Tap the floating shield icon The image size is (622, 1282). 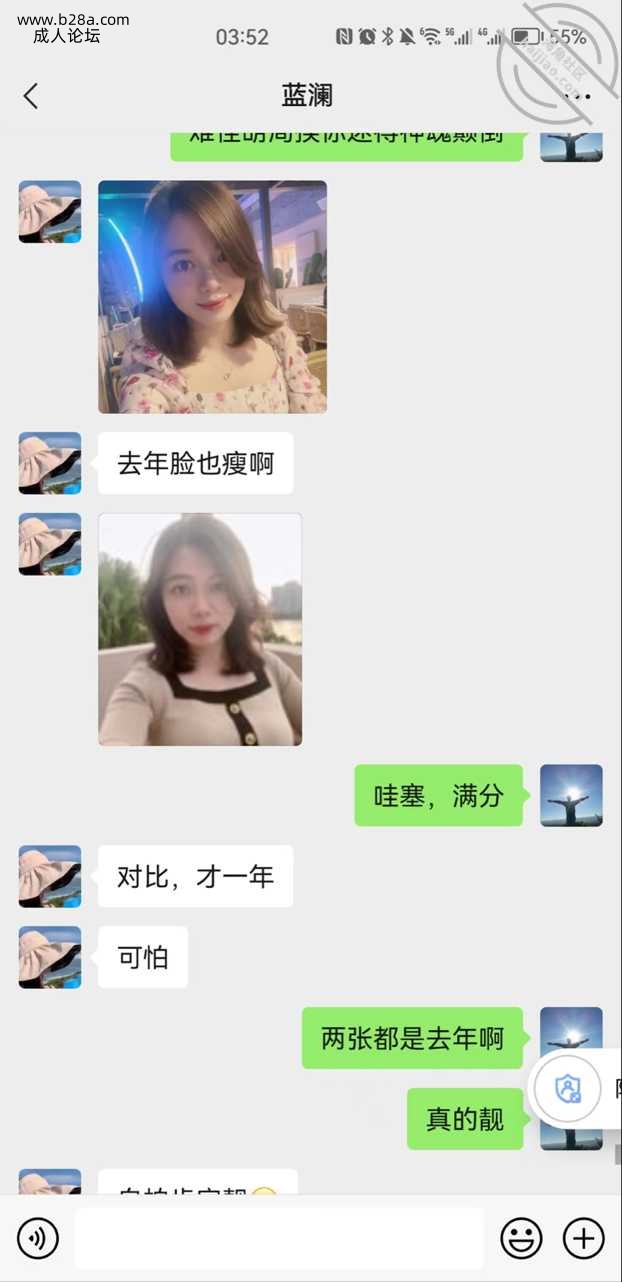(x=568, y=1089)
